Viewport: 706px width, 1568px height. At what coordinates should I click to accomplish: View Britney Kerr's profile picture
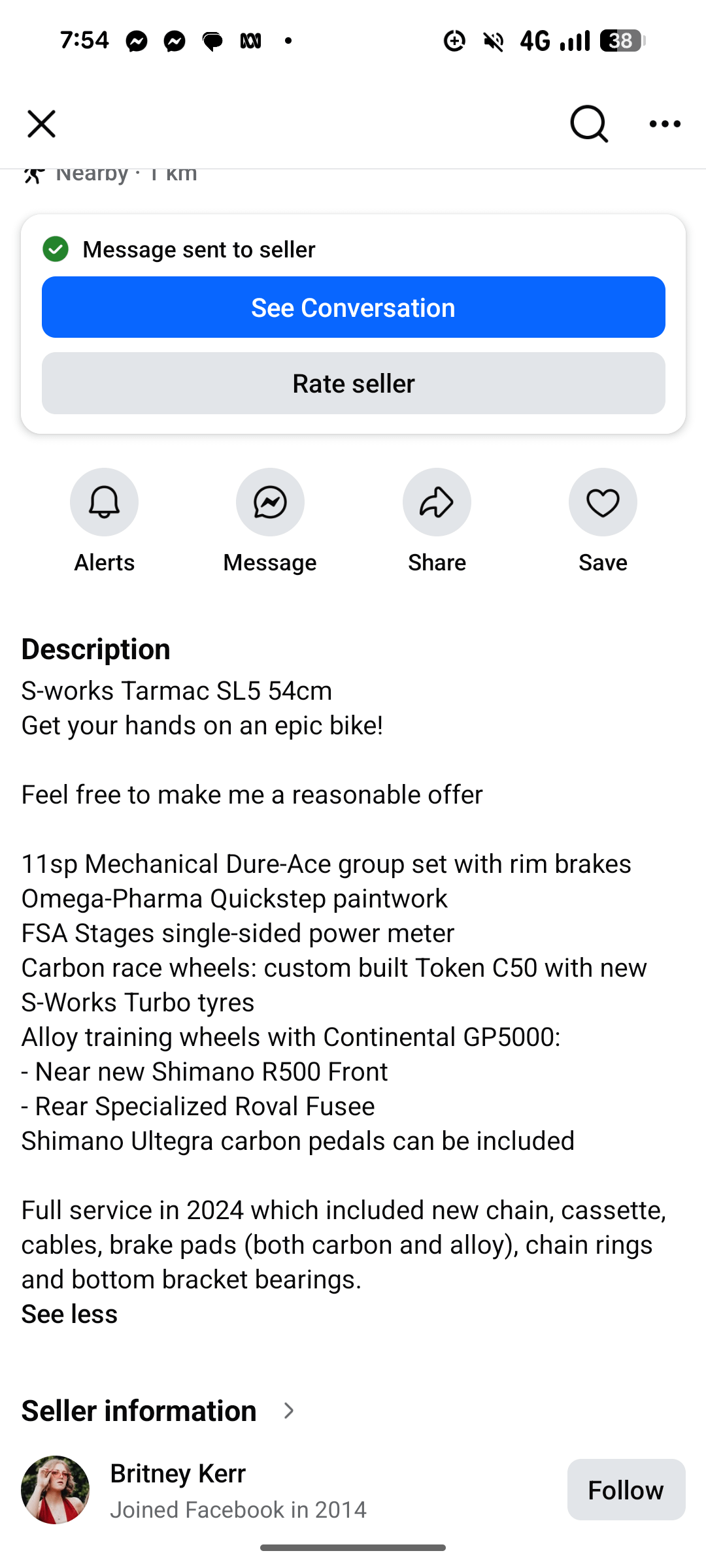click(x=56, y=1490)
